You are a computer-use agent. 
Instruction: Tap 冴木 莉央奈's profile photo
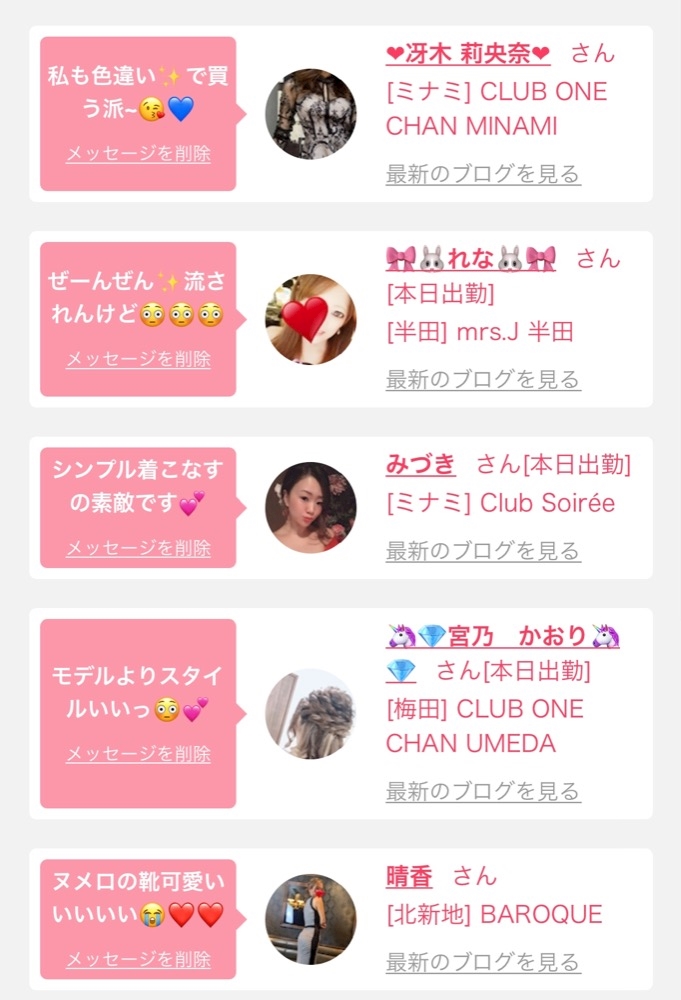tap(310, 114)
